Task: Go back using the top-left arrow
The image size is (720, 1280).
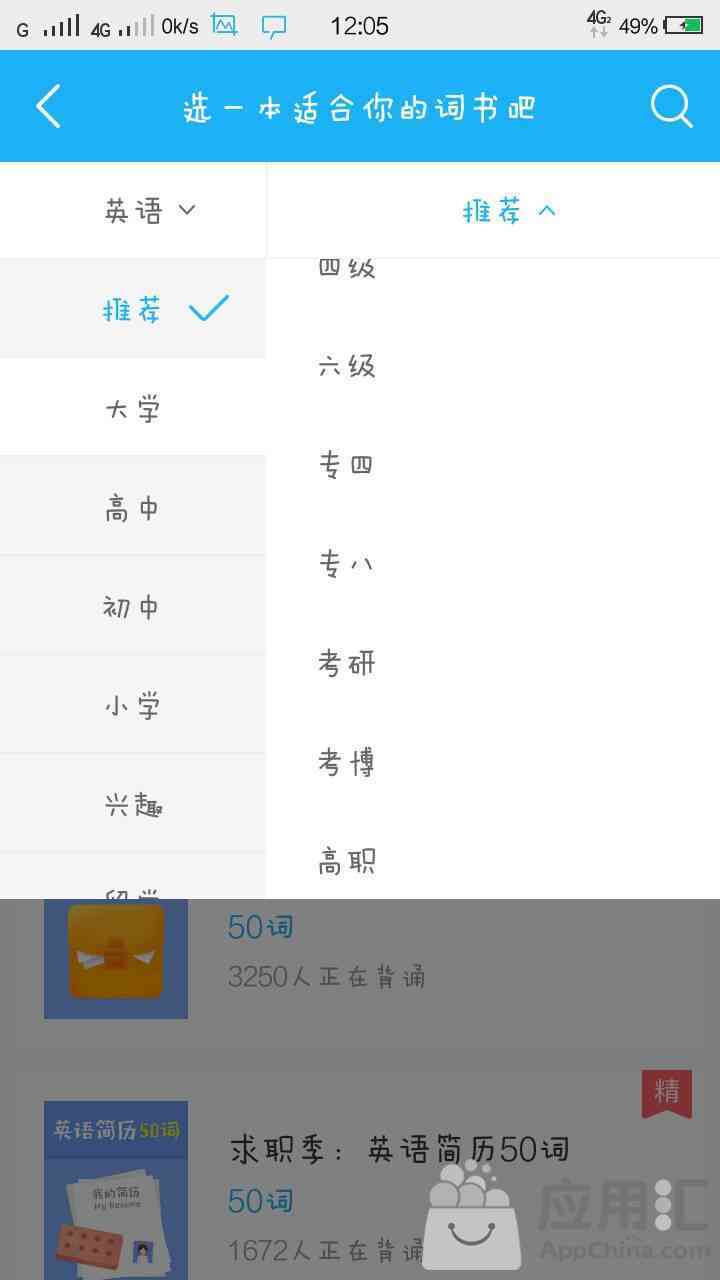Action: 48,106
